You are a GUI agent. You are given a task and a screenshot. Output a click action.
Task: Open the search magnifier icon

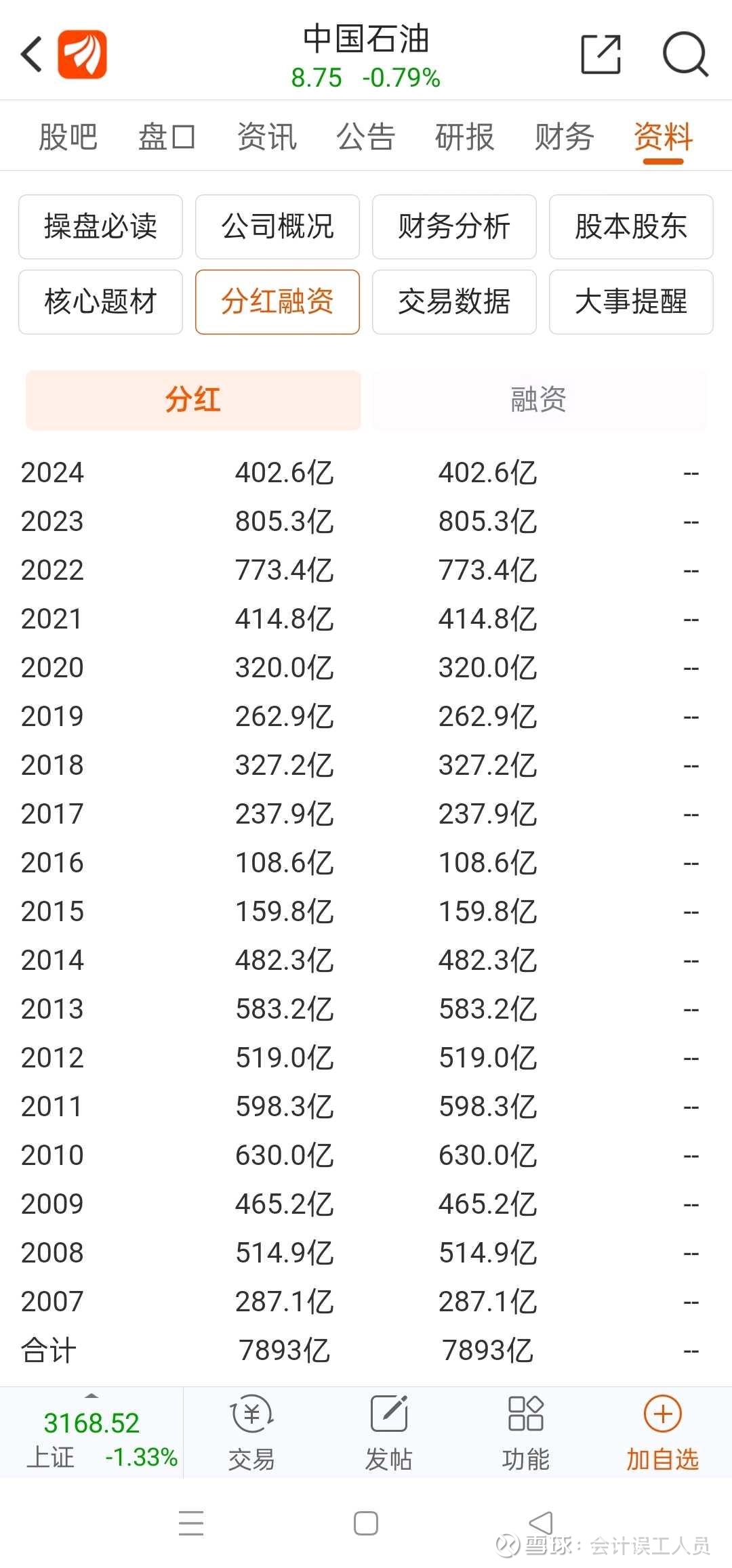(x=685, y=54)
